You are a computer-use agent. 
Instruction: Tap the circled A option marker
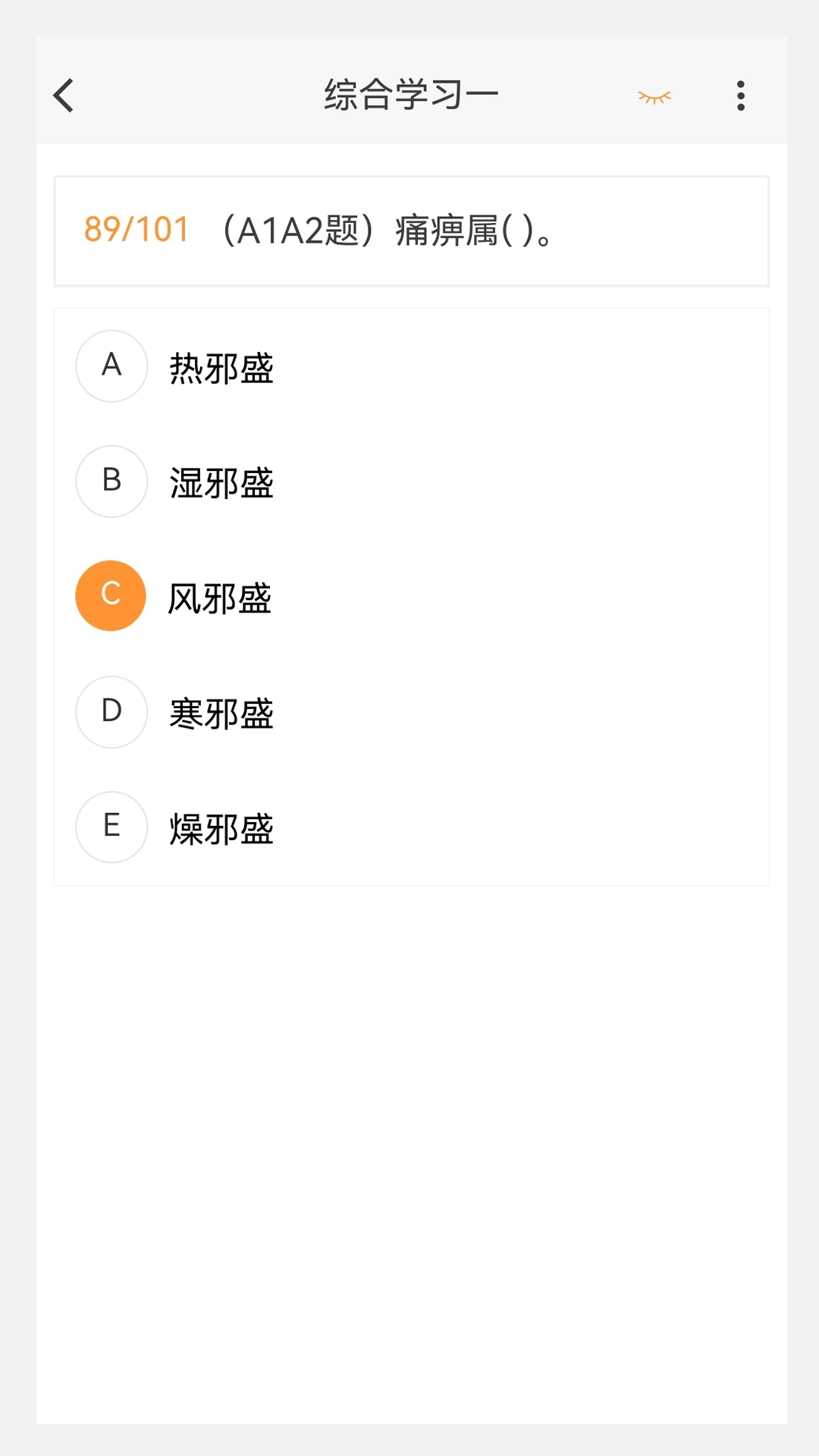[x=111, y=366]
